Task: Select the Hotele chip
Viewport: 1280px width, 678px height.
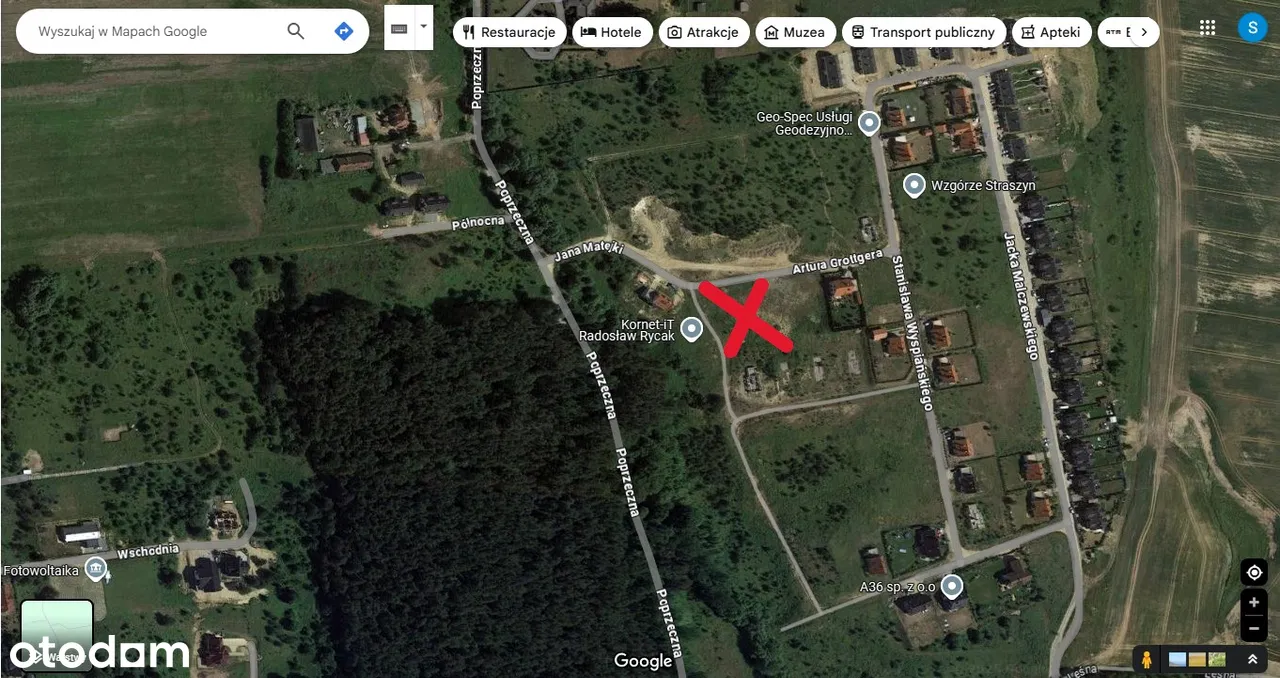Action: click(612, 32)
